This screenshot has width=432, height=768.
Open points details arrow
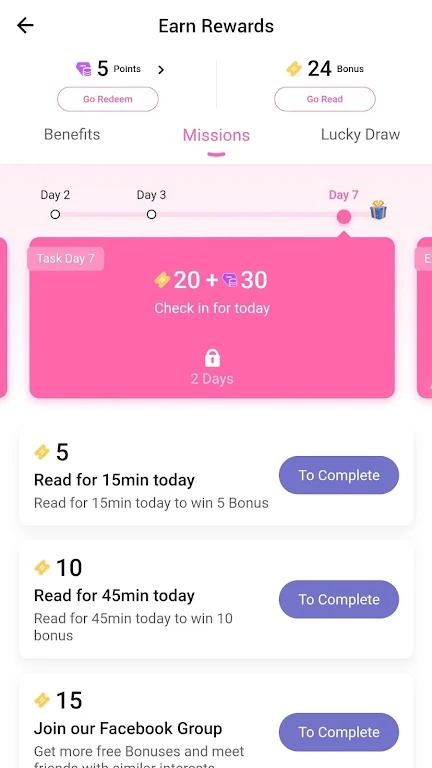click(161, 70)
